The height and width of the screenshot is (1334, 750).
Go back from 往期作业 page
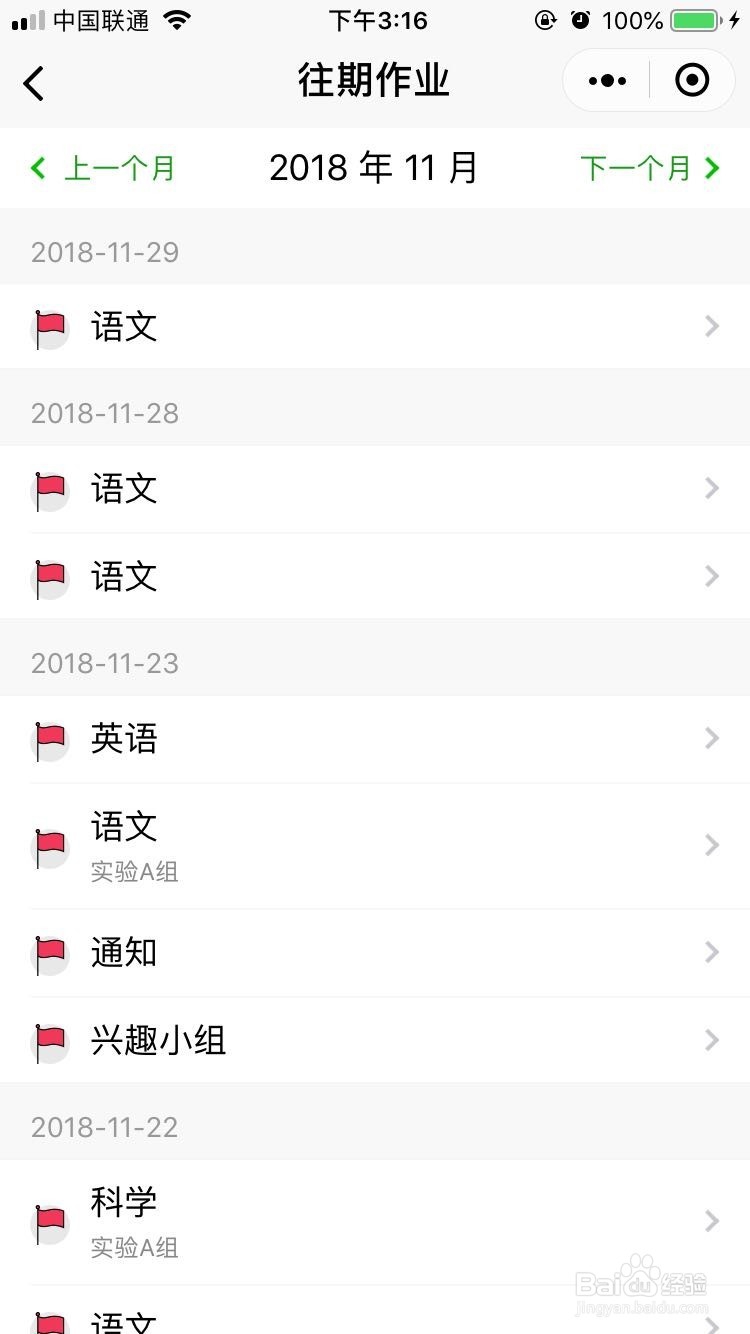coord(34,82)
